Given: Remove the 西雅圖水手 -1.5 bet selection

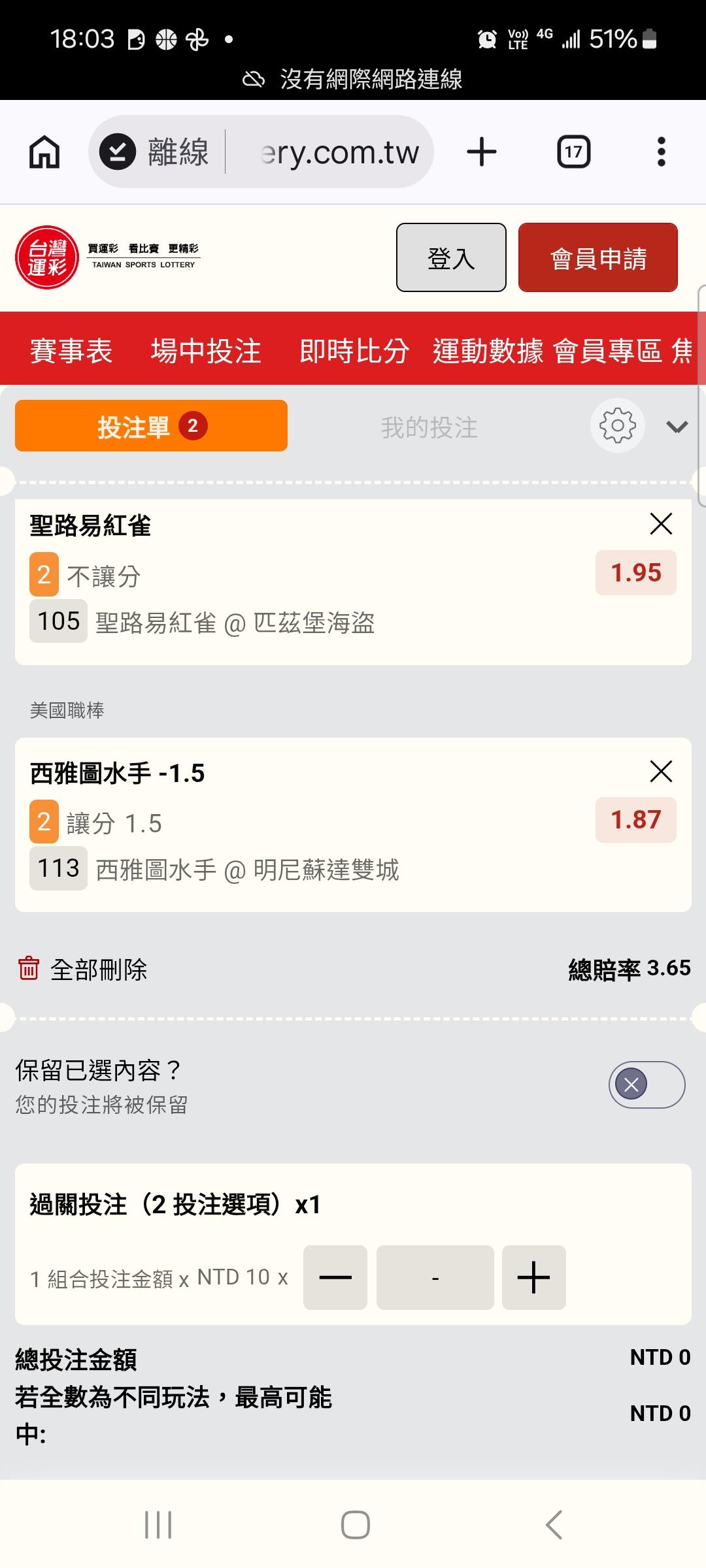Looking at the screenshot, I should pyautogui.click(x=661, y=772).
